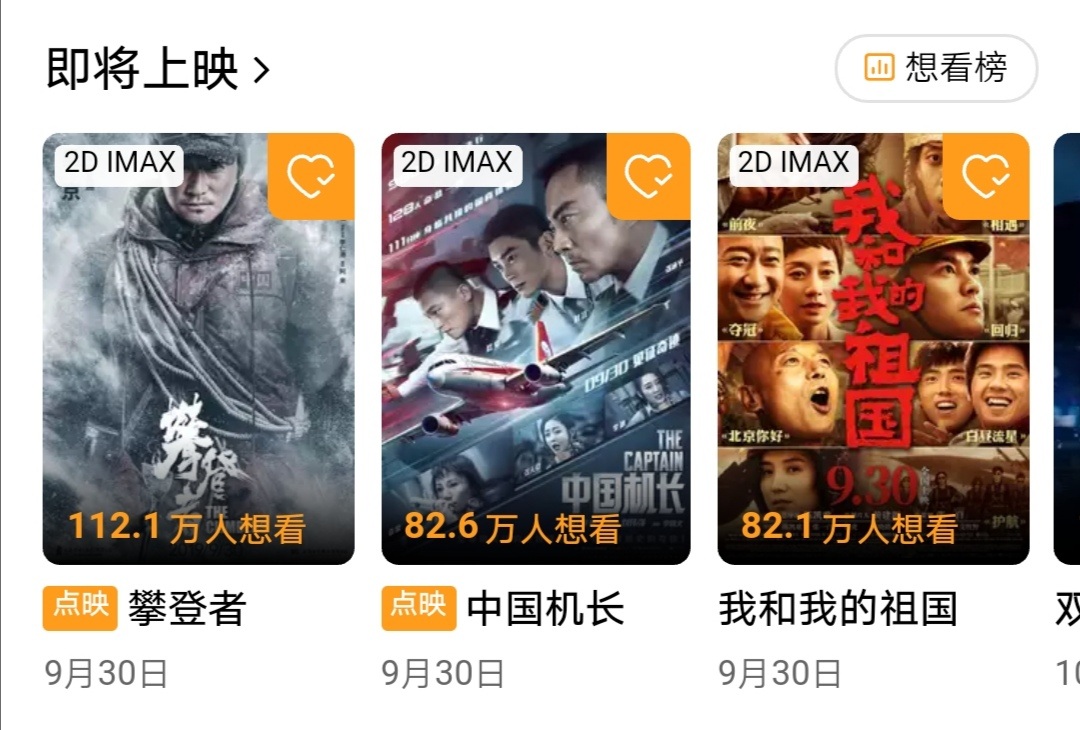Mark 攀登者 as want-to-watch
This screenshot has height=730, width=1080.
coord(311,176)
